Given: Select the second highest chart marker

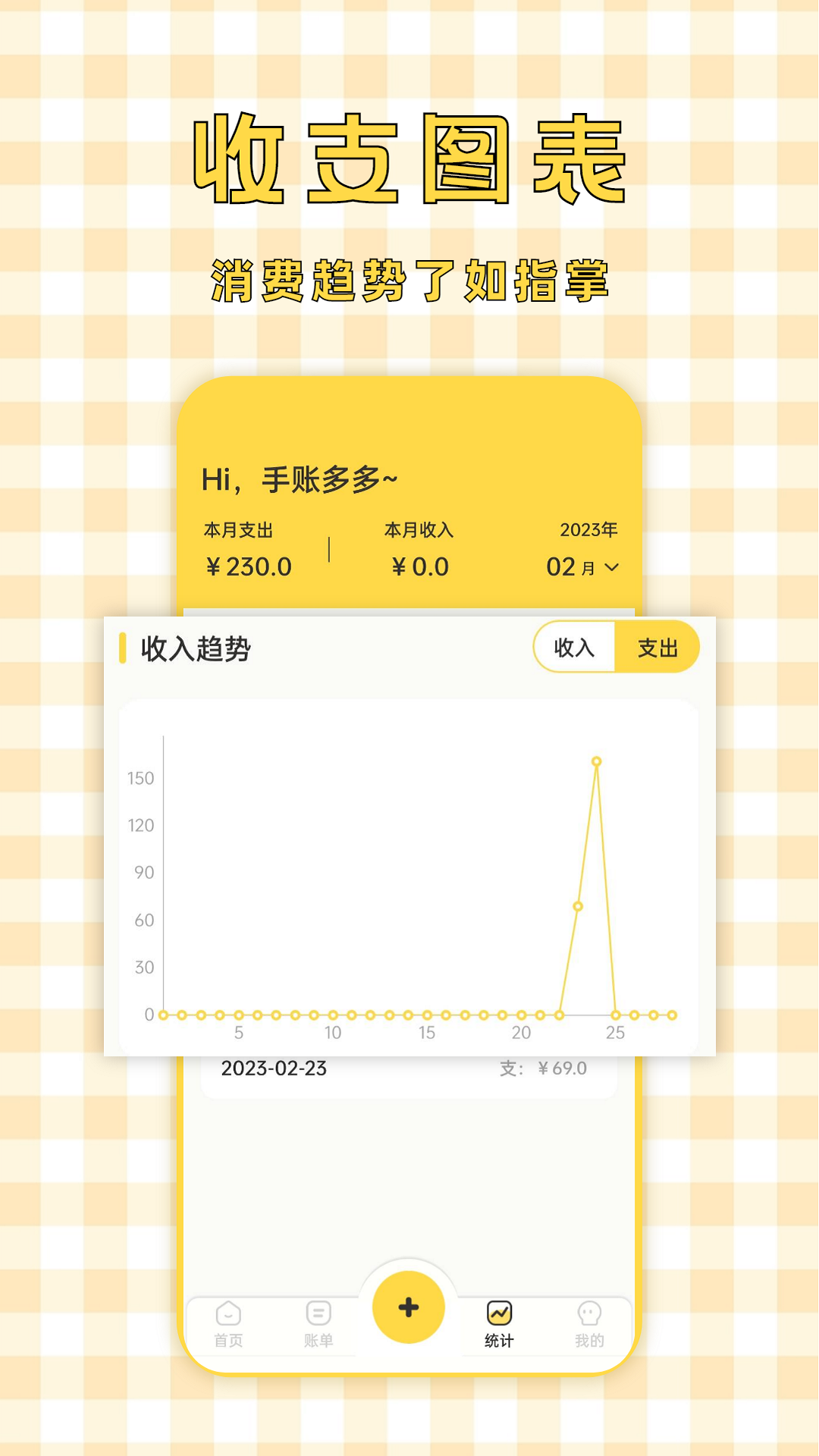Looking at the screenshot, I should [578, 904].
